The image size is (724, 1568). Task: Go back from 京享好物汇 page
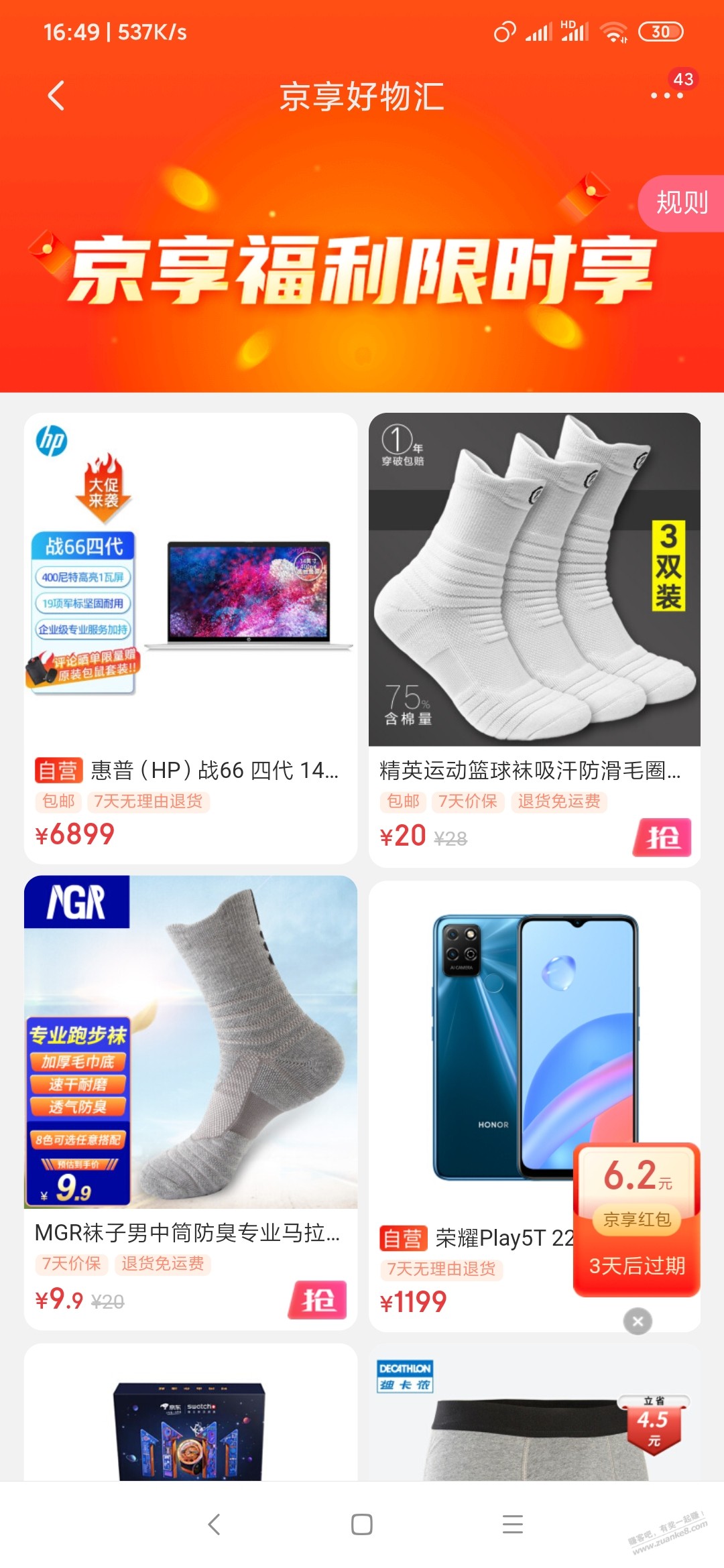(x=56, y=96)
